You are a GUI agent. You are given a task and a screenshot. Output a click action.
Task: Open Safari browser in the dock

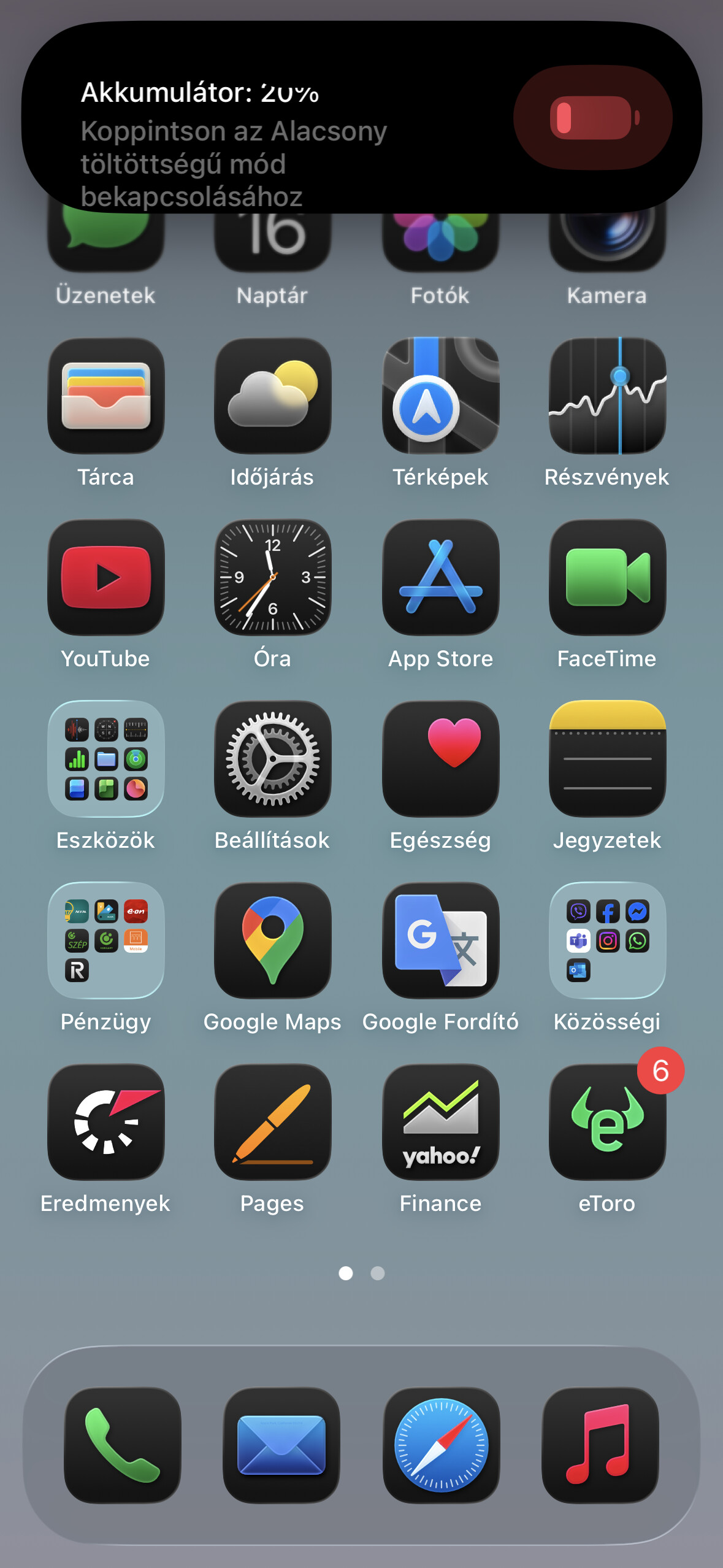[x=441, y=1445]
